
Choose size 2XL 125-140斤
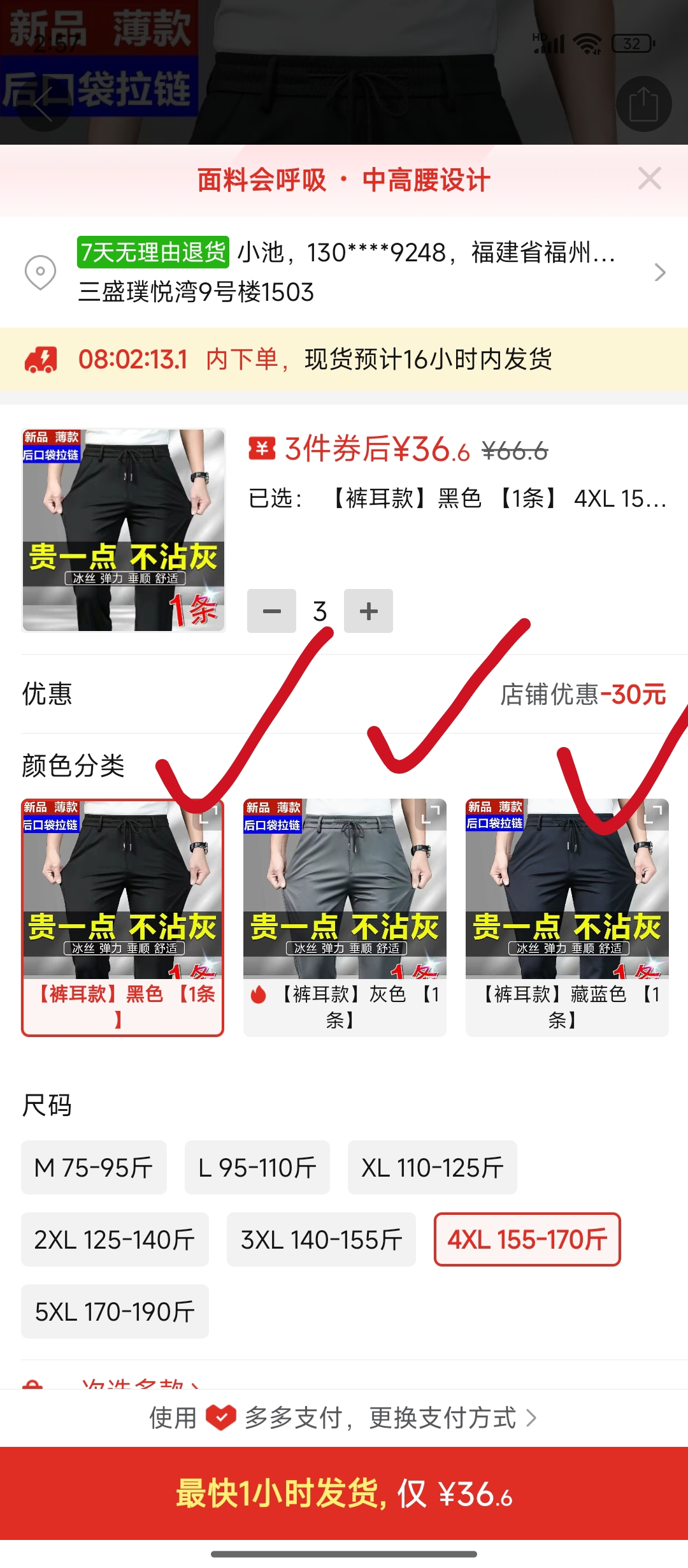pos(115,1240)
